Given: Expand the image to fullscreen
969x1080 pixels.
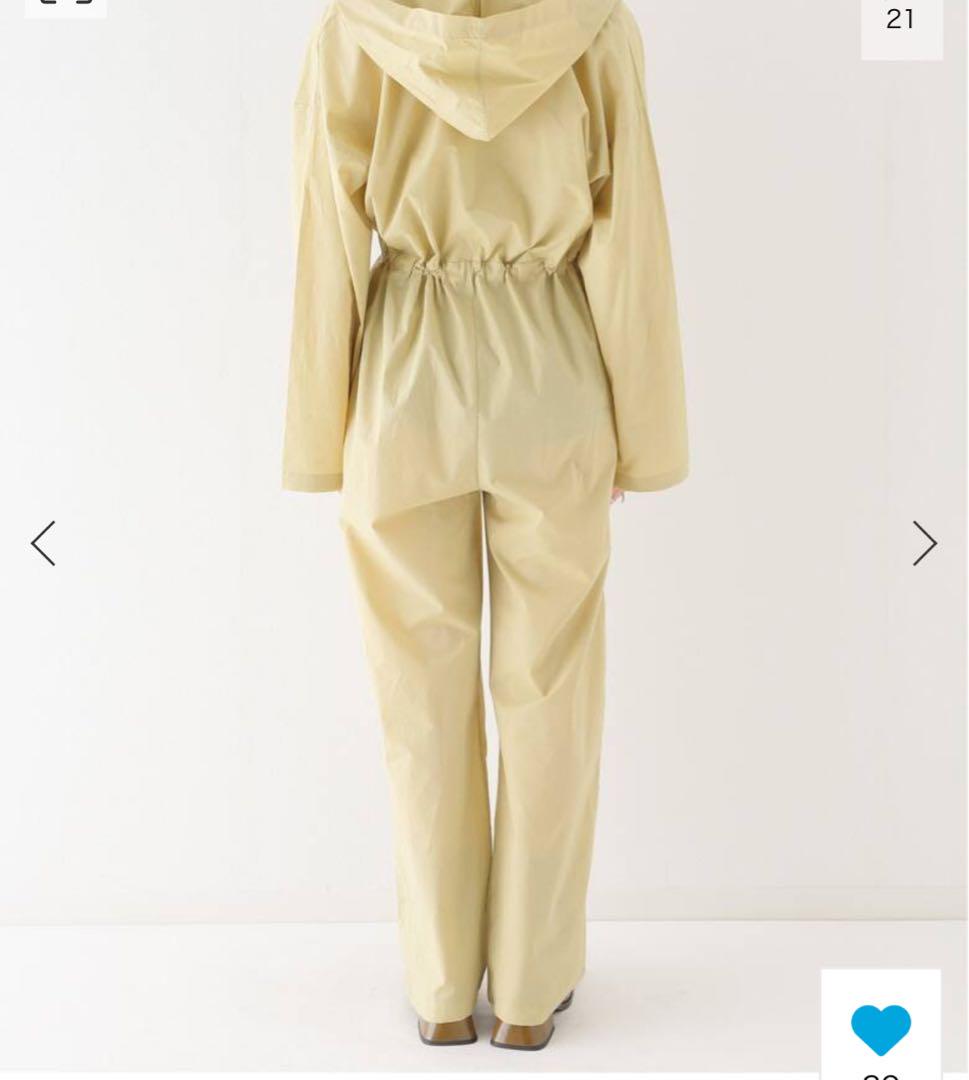Looking at the screenshot, I should coord(65,5).
